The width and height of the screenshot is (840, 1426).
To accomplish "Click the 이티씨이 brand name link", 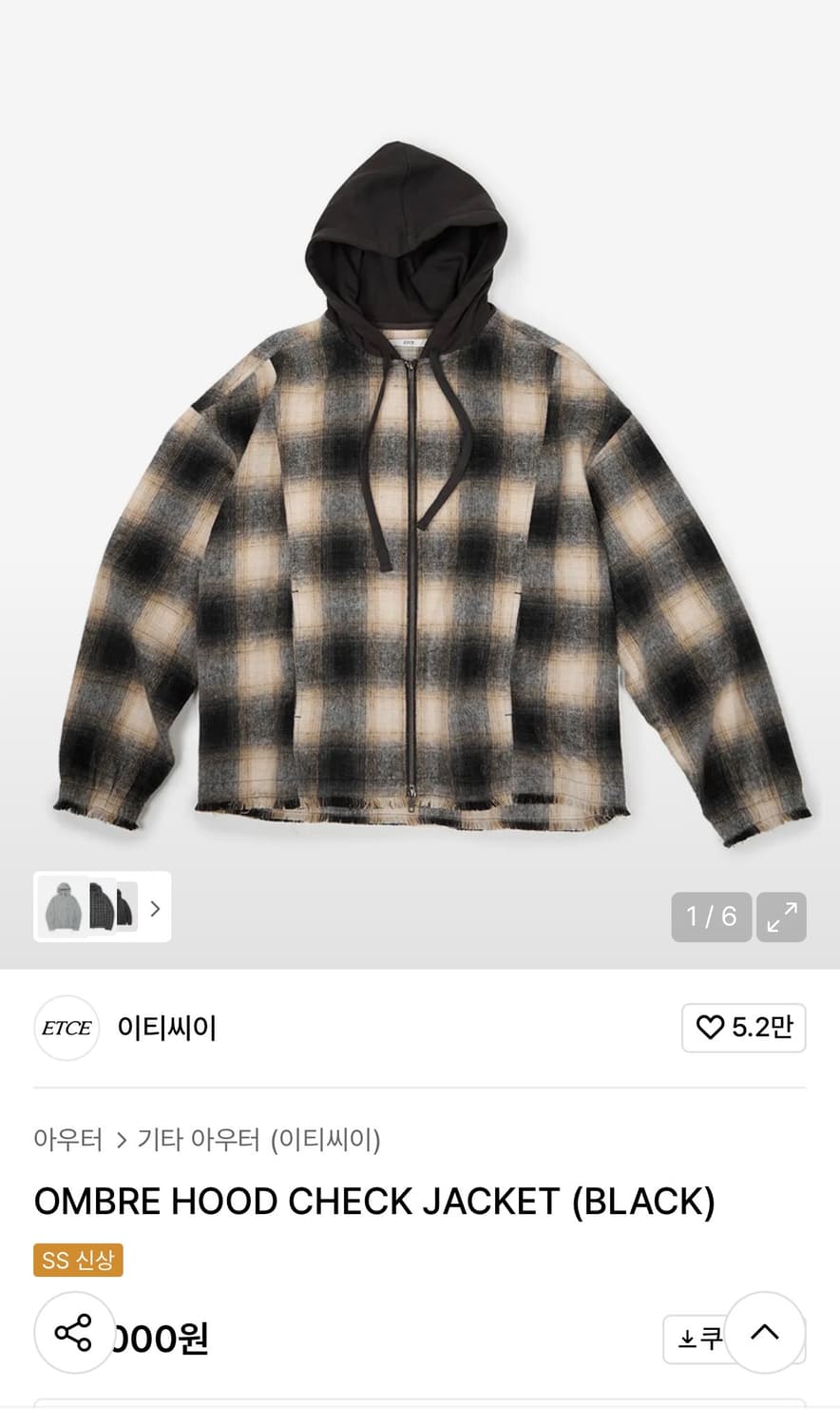I will [167, 1028].
